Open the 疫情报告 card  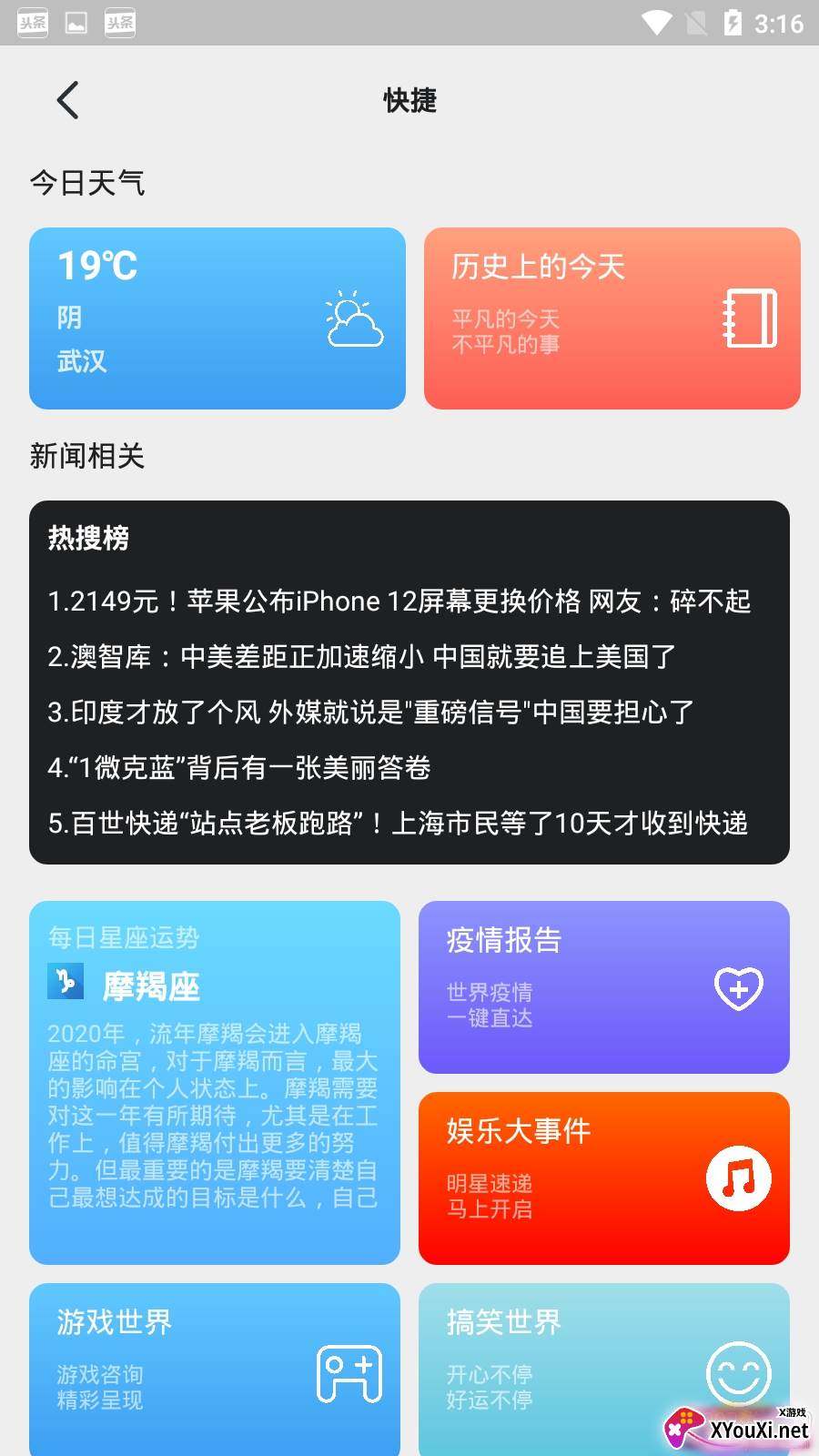pos(603,987)
